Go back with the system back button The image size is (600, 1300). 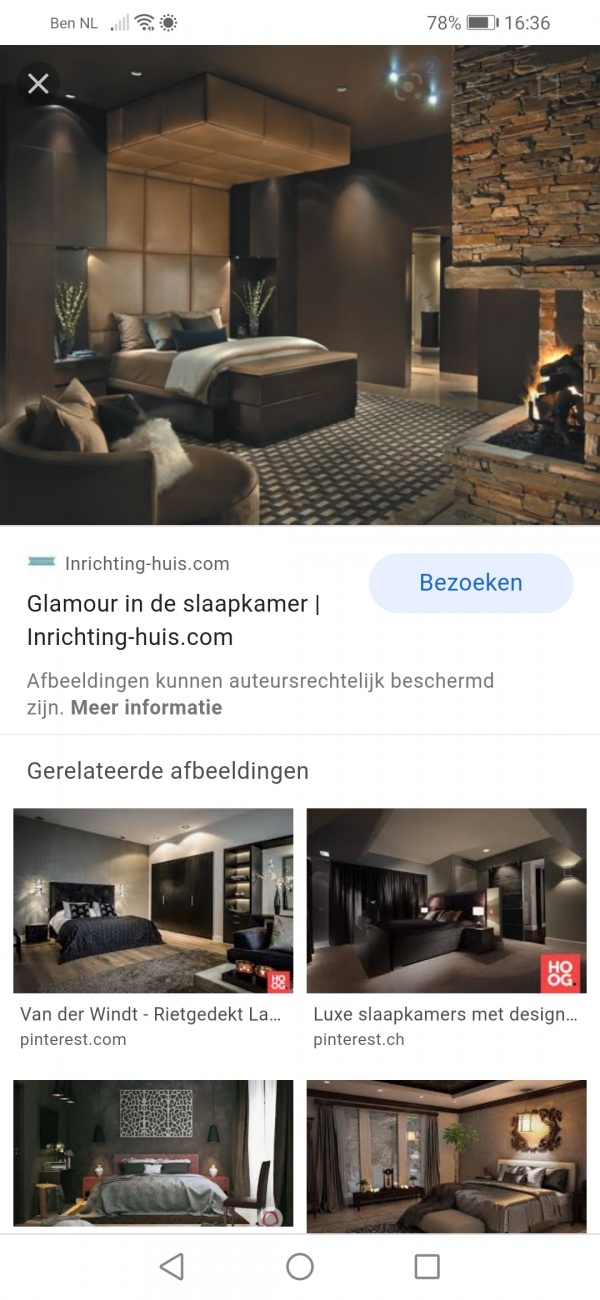pos(172,1267)
